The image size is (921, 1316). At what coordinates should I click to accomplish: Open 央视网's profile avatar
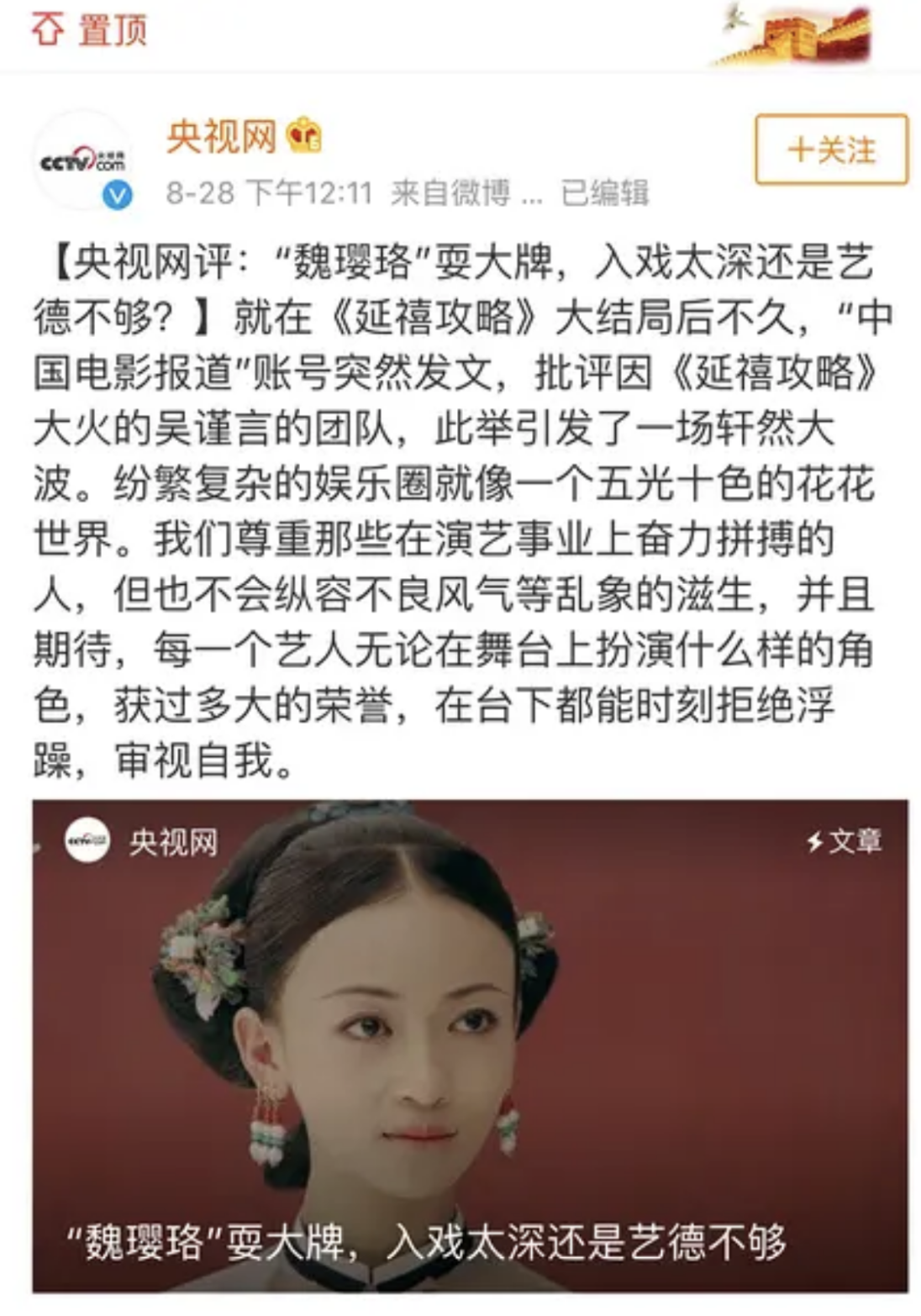[x=82, y=160]
